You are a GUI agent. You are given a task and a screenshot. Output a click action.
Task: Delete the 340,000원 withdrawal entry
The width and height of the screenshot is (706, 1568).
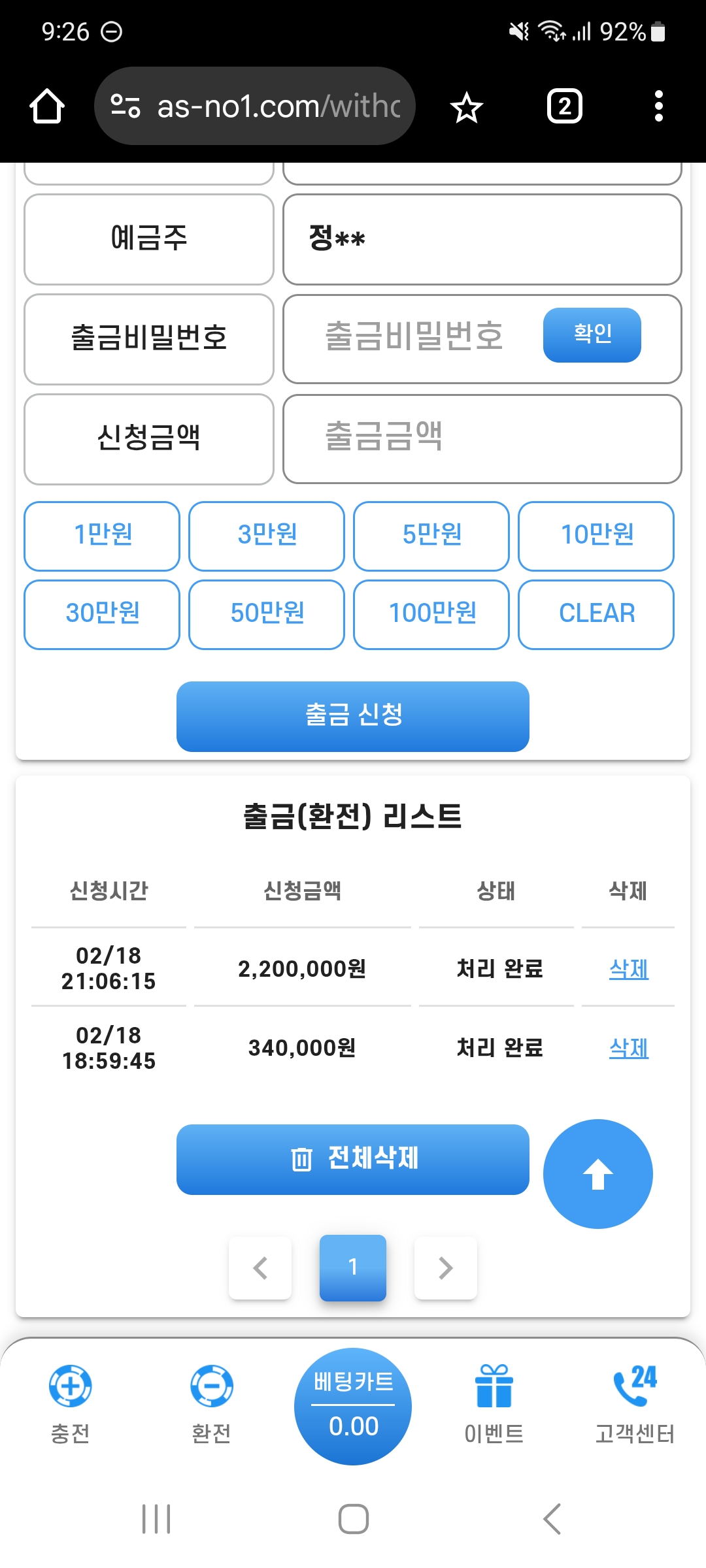coord(628,1049)
